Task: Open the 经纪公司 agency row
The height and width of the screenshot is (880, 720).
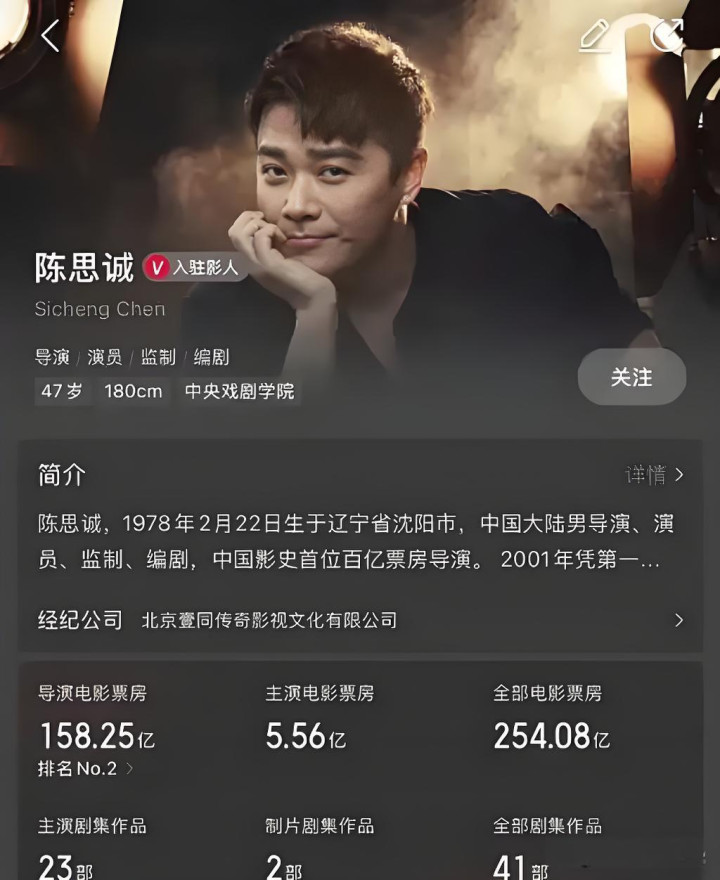Action: pos(360,620)
